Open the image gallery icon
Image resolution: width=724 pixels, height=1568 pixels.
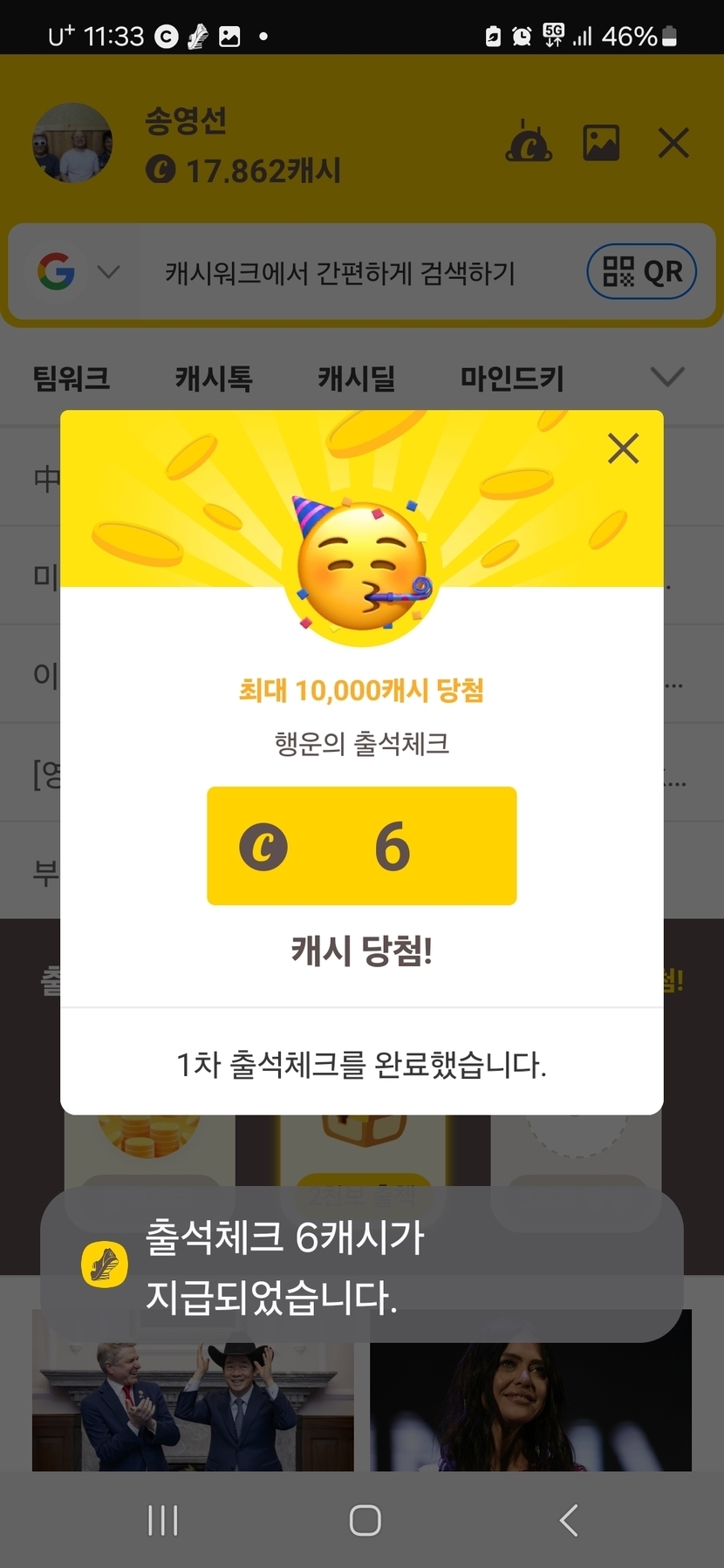coord(601,143)
